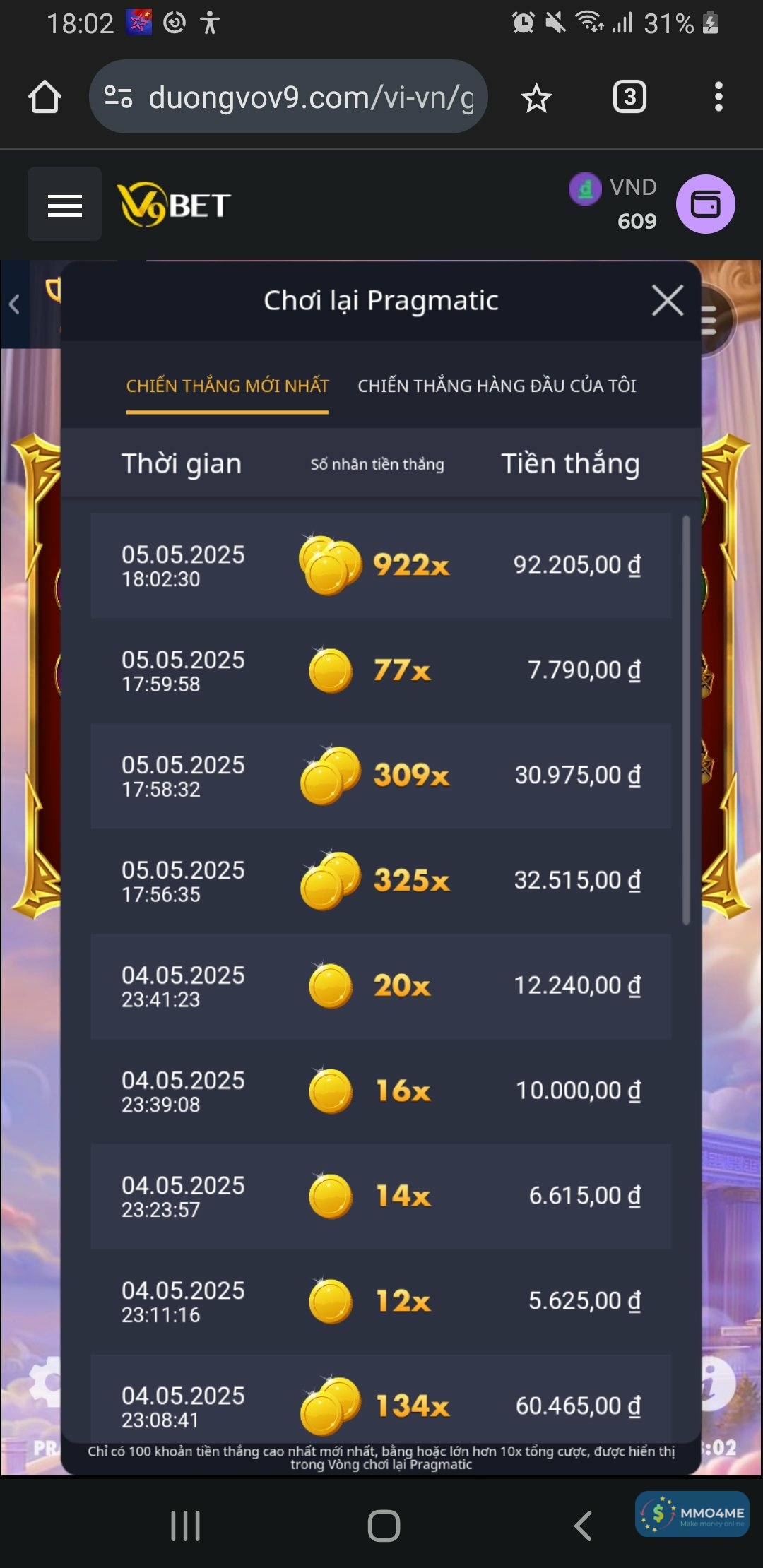Open the wallet button

[705, 205]
